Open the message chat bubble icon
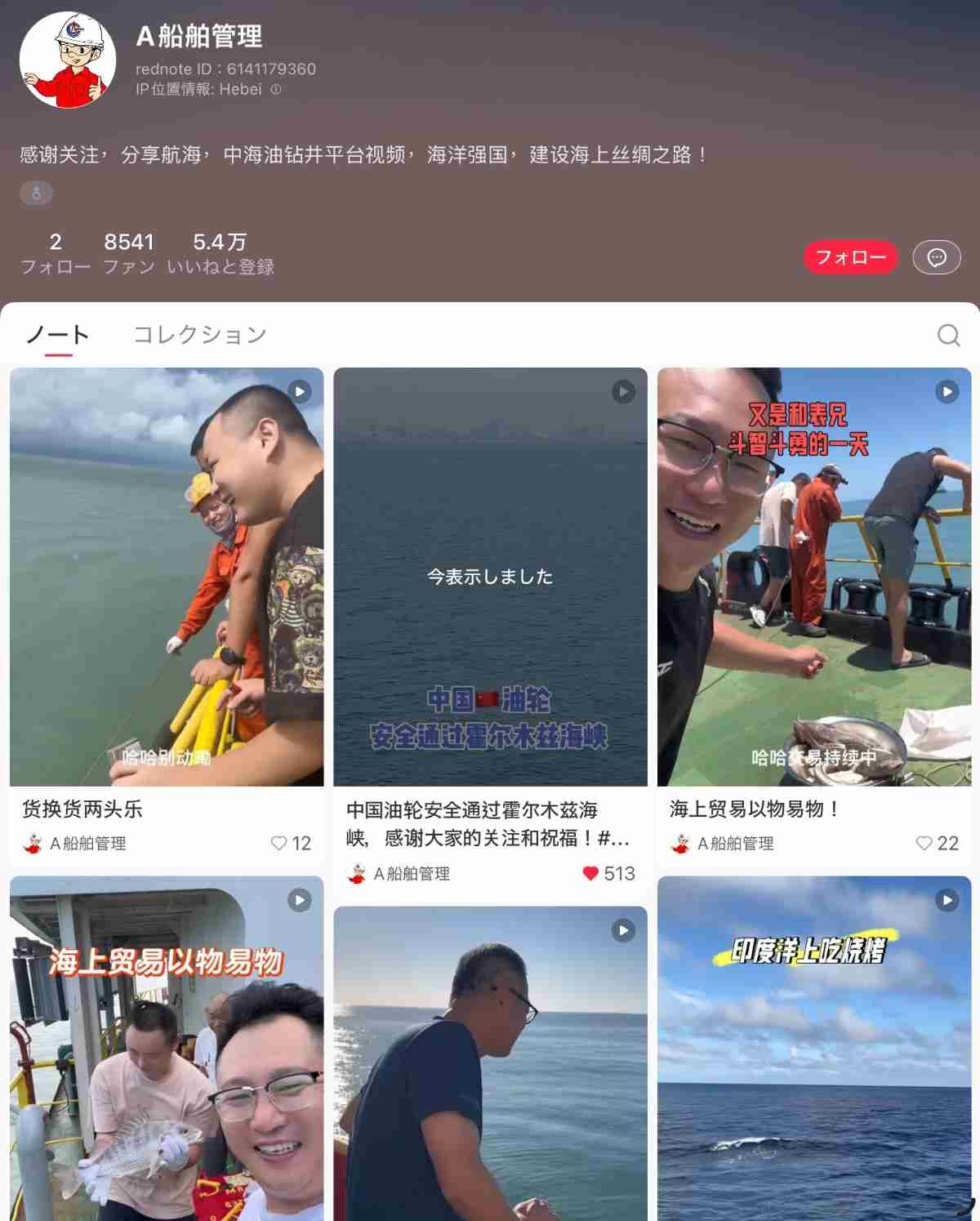 (x=936, y=257)
